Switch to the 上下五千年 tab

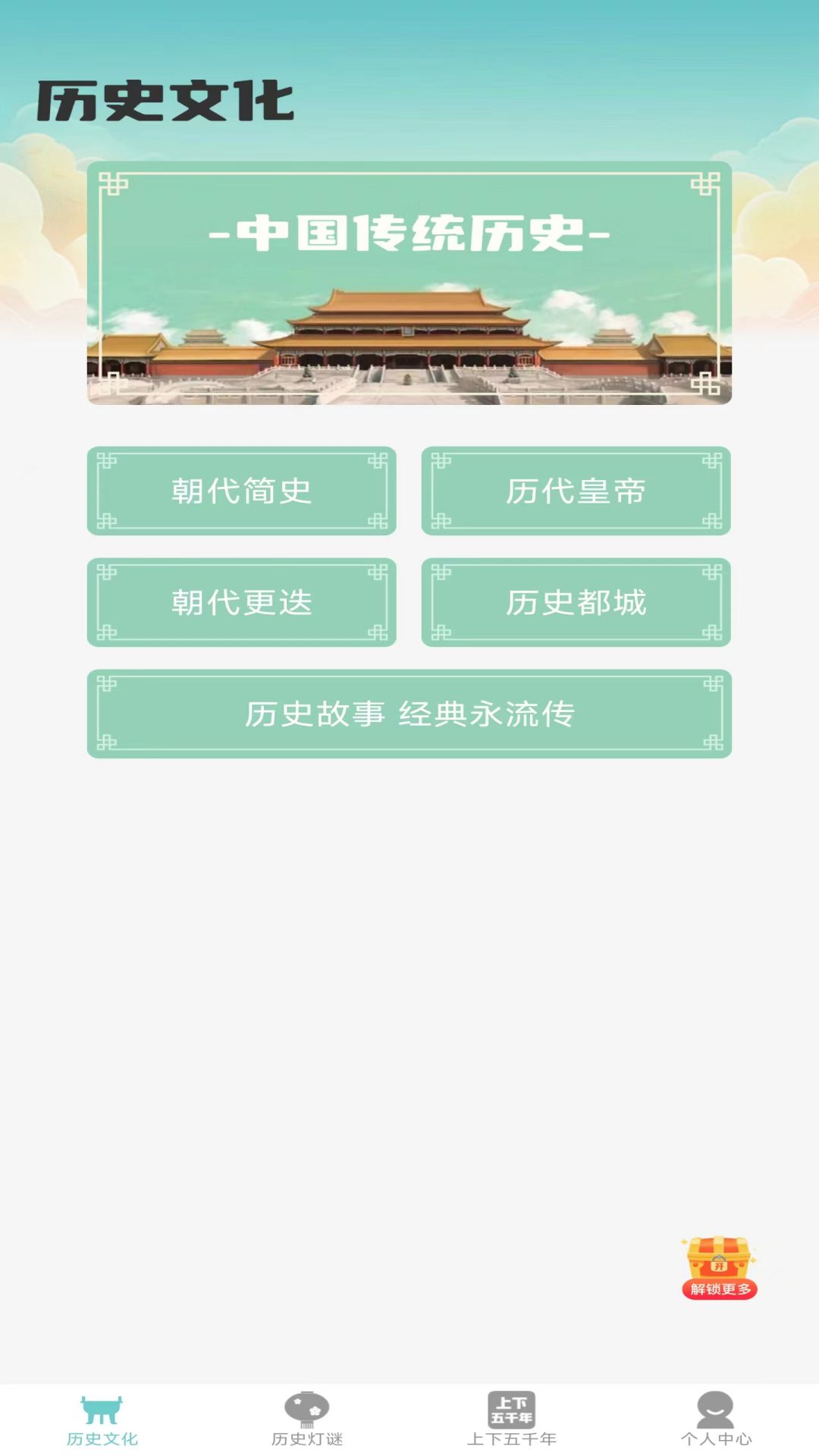(x=512, y=1419)
